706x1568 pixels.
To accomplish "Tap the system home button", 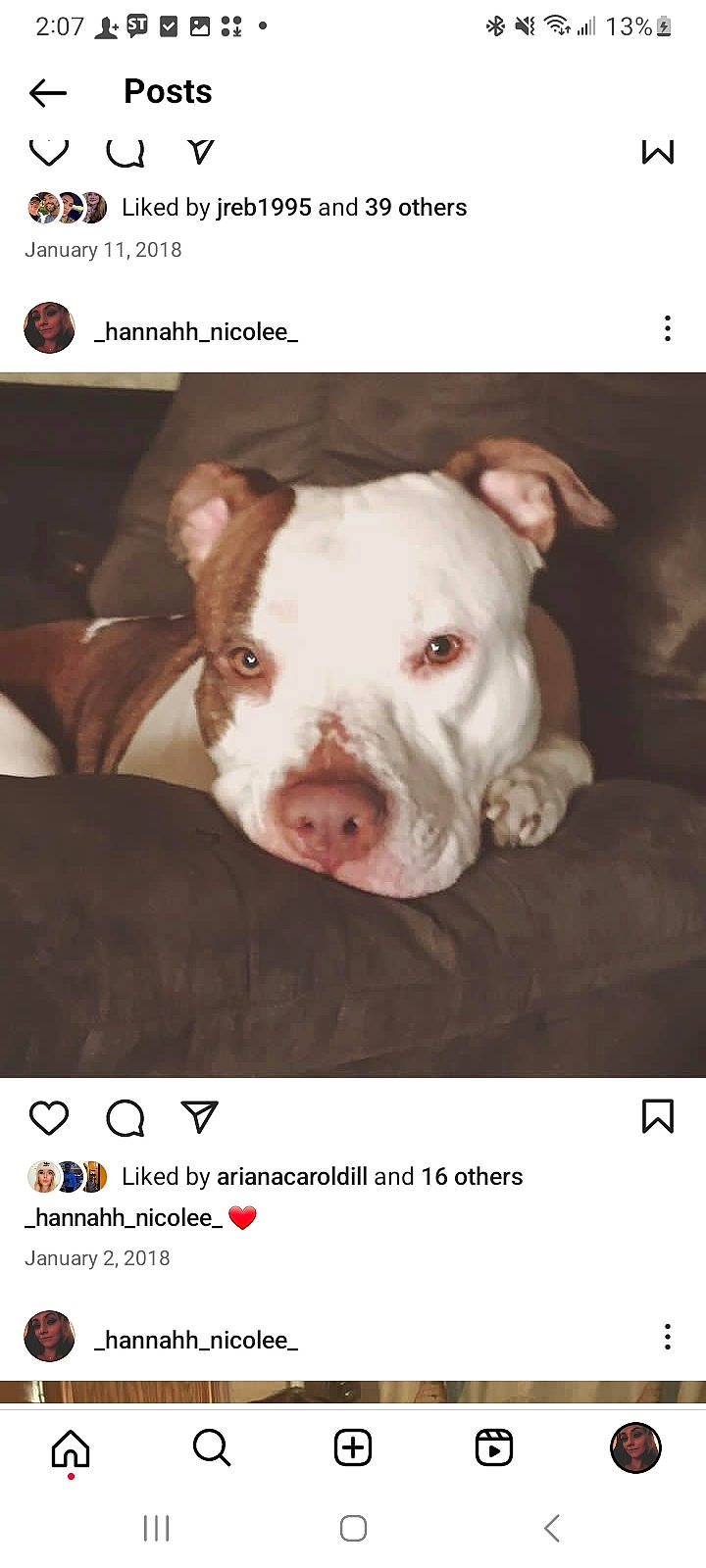I will click(353, 1528).
